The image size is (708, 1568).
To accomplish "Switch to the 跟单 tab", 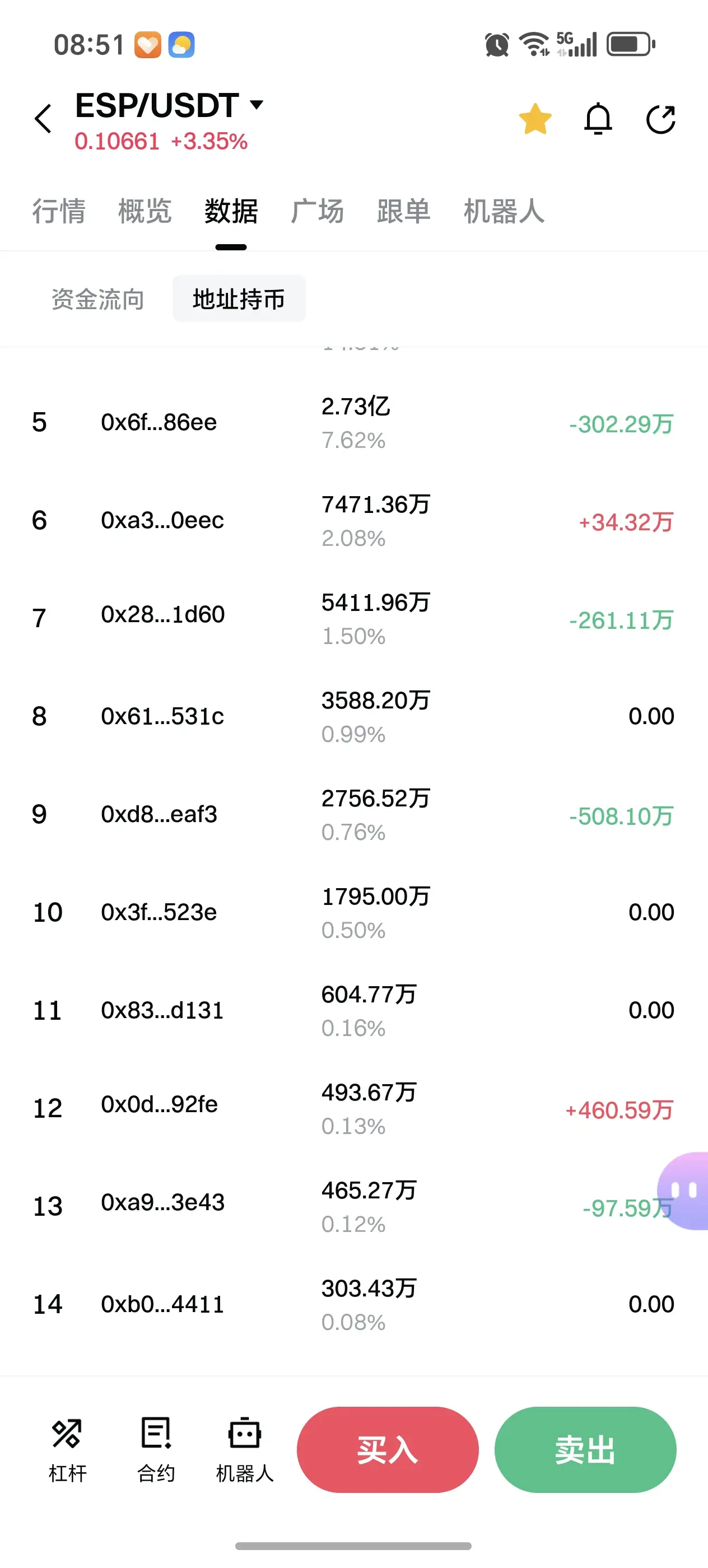I will 404,211.
